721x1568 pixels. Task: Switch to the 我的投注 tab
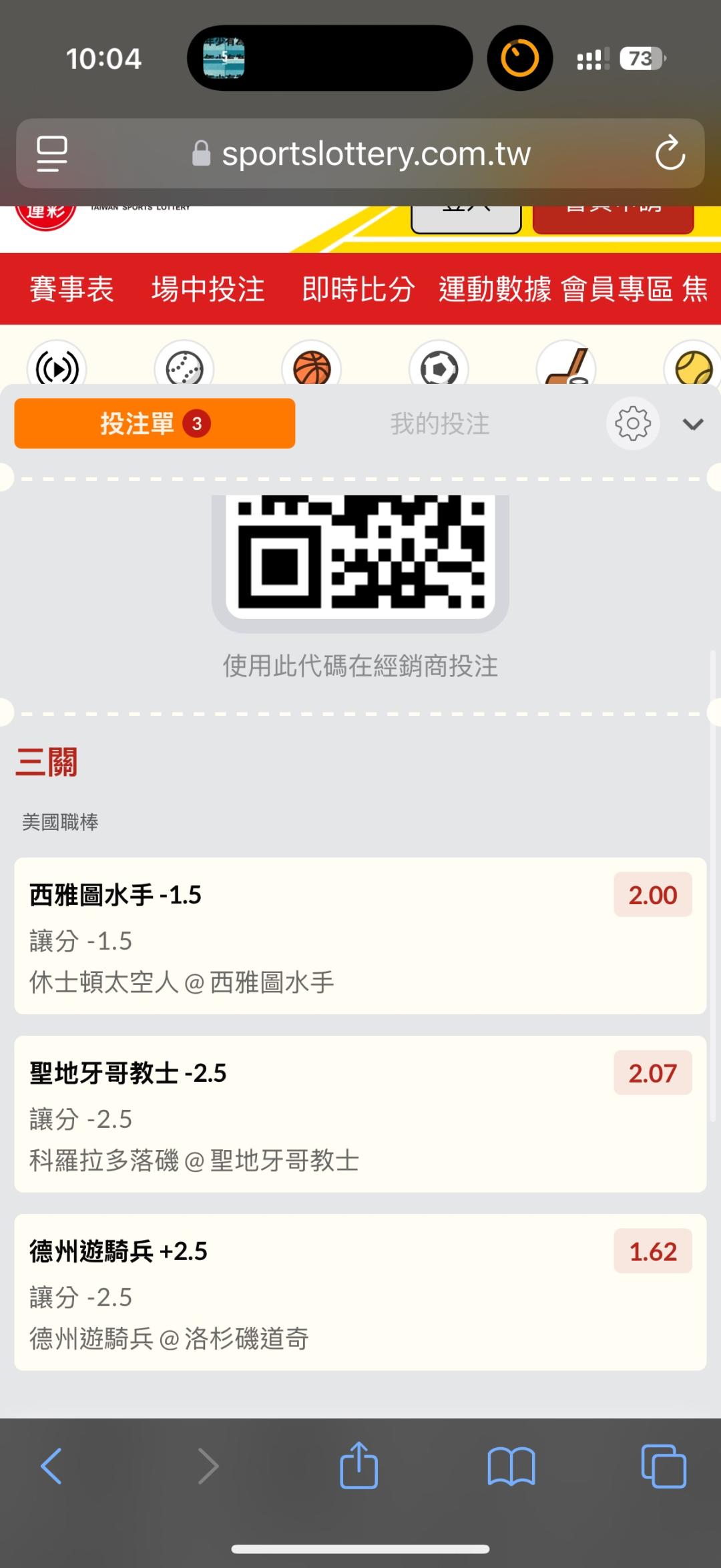click(440, 423)
